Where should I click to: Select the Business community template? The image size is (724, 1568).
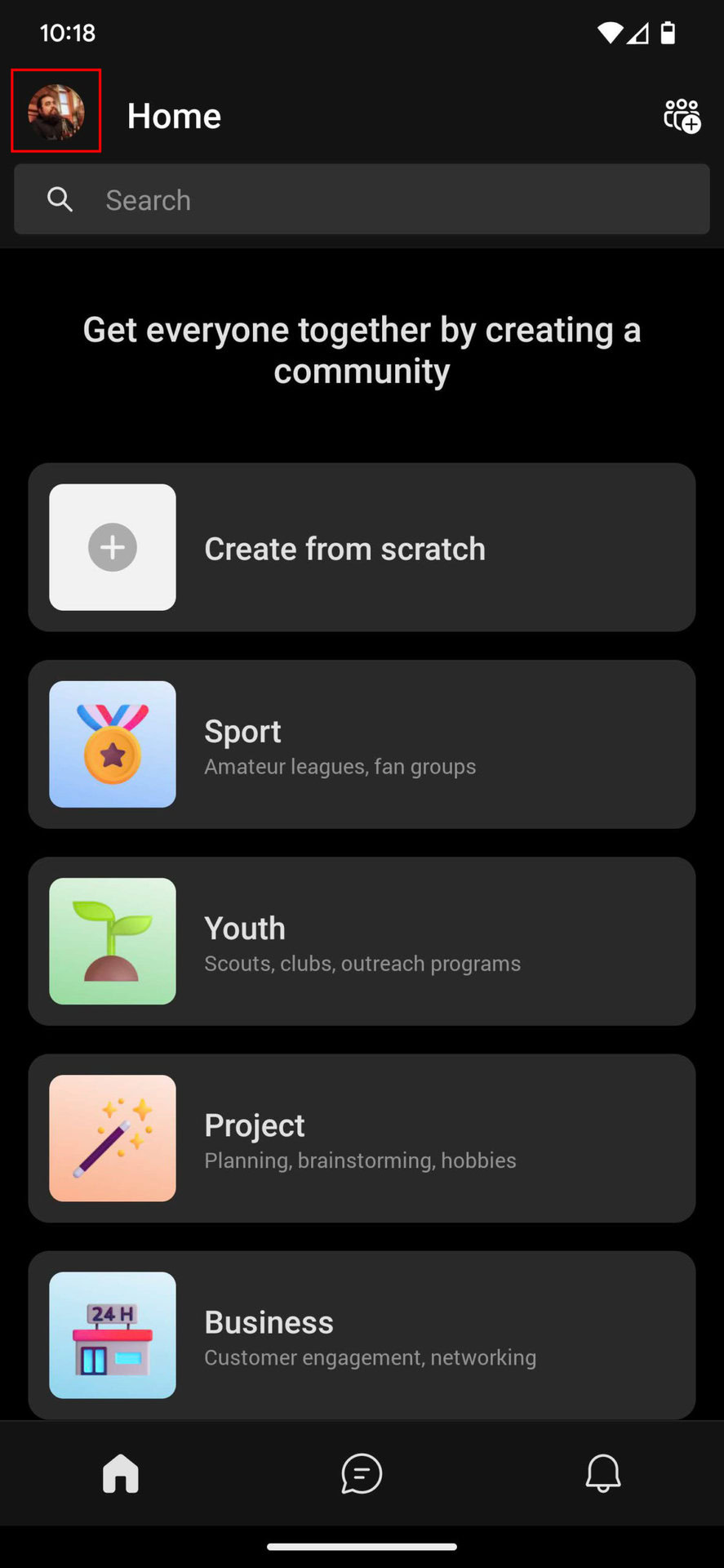[x=362, y=1334]
